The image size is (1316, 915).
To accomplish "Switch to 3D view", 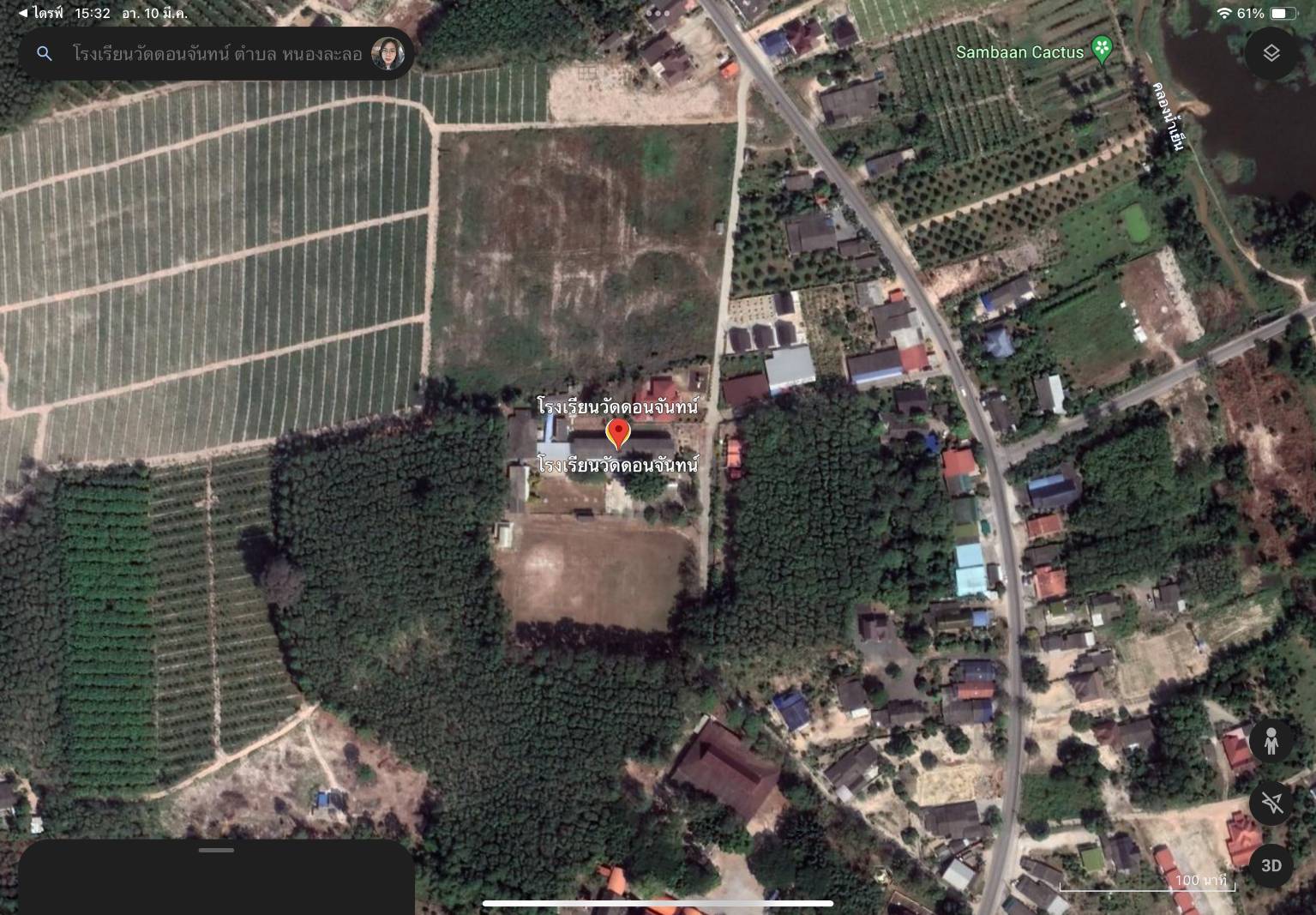I will tap(1271, 865).
